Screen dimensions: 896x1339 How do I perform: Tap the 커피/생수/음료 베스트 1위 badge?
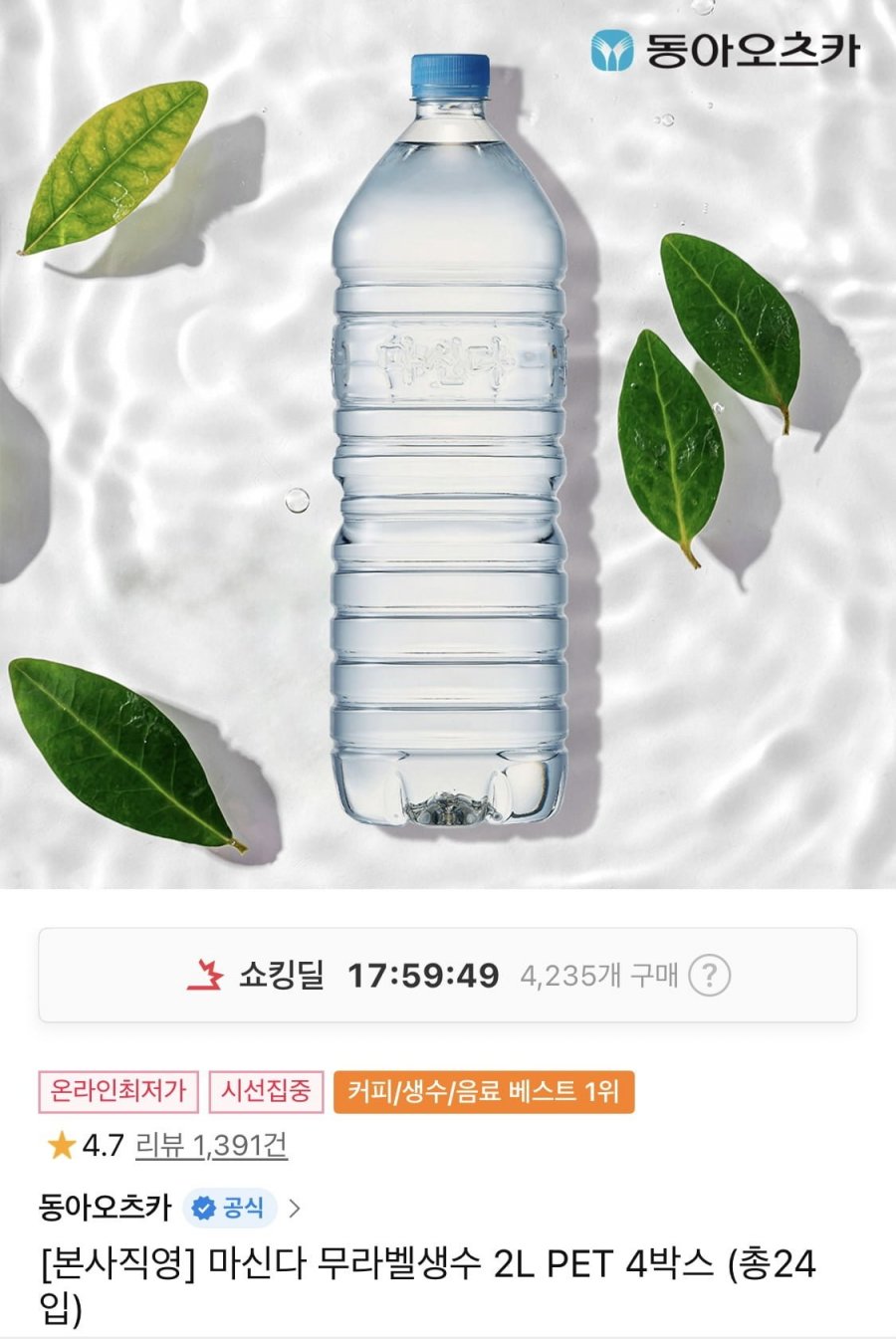pos(483,1092)
